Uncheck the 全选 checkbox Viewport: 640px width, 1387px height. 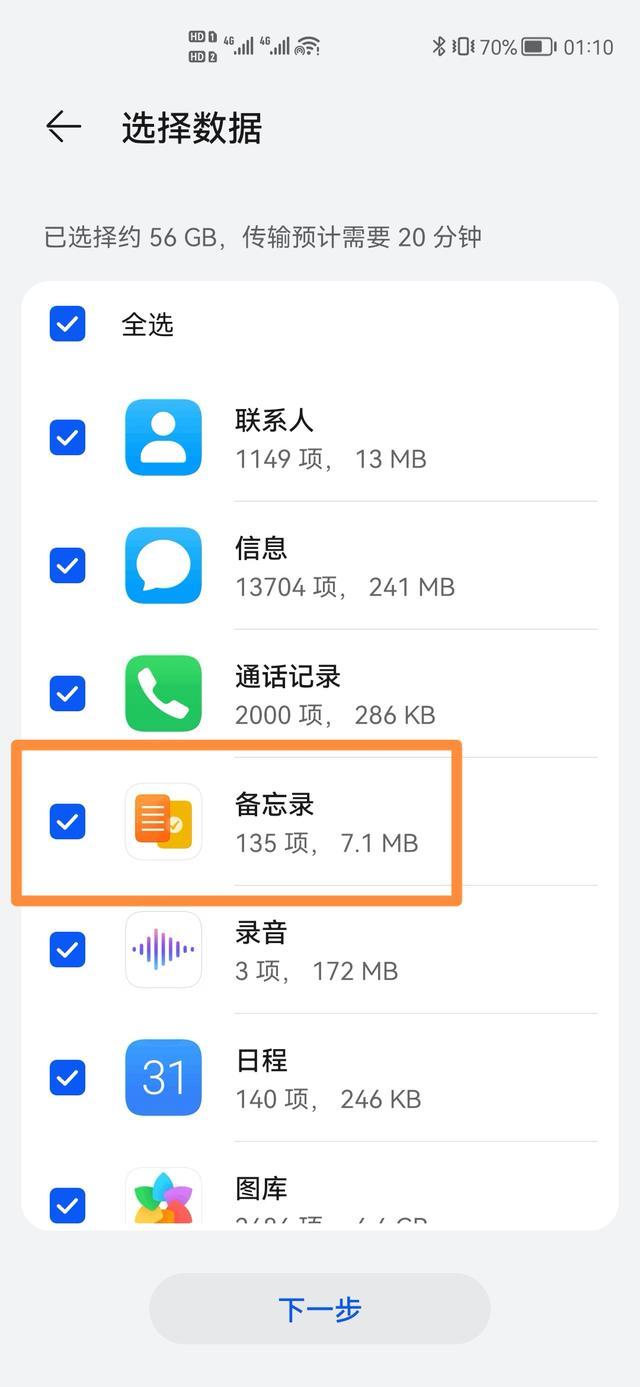tap(68, 324)
